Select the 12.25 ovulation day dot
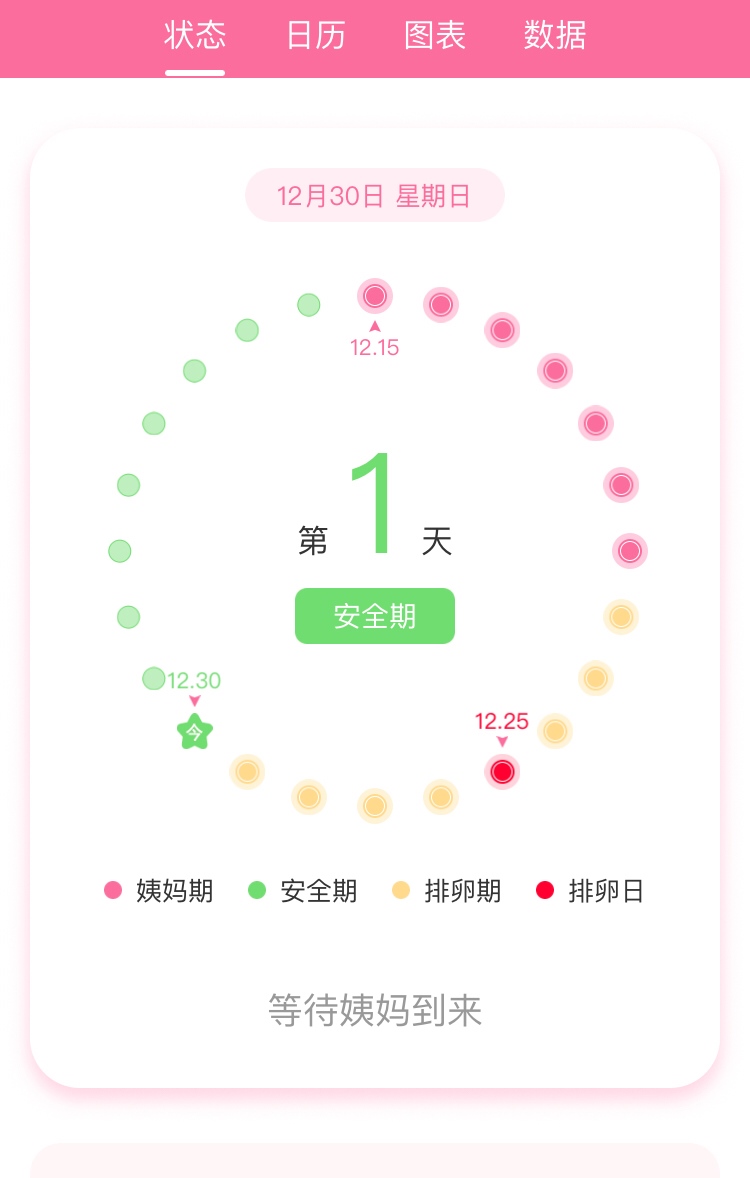 pyautogui.click(x=502, y=771)
